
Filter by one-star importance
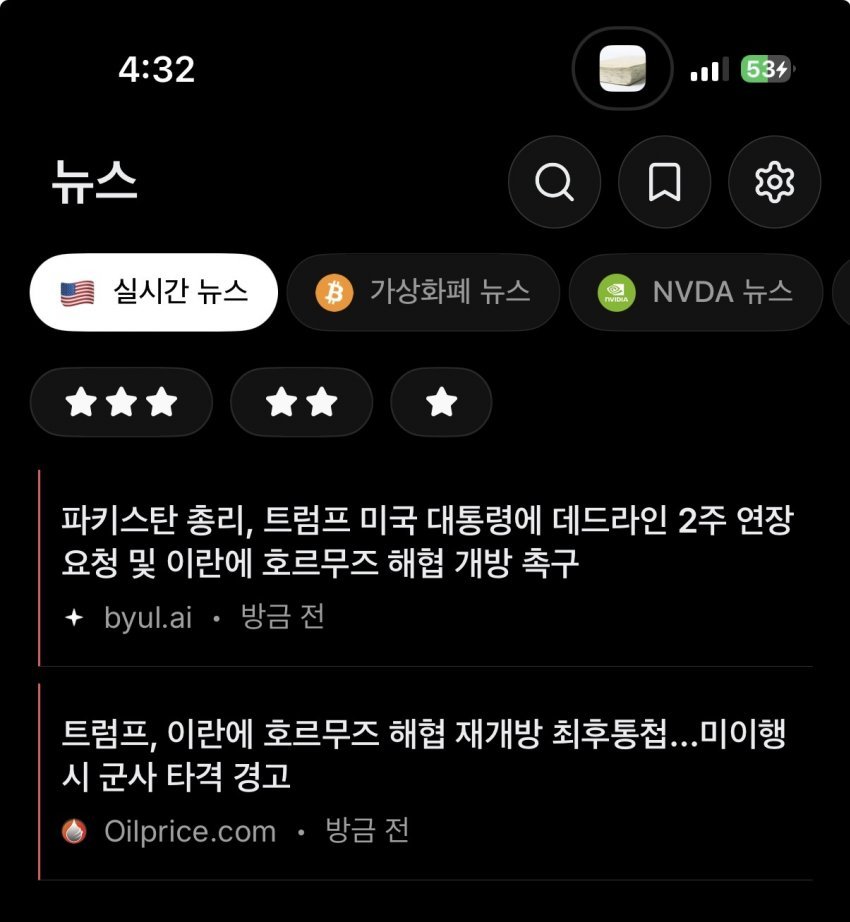441,402
